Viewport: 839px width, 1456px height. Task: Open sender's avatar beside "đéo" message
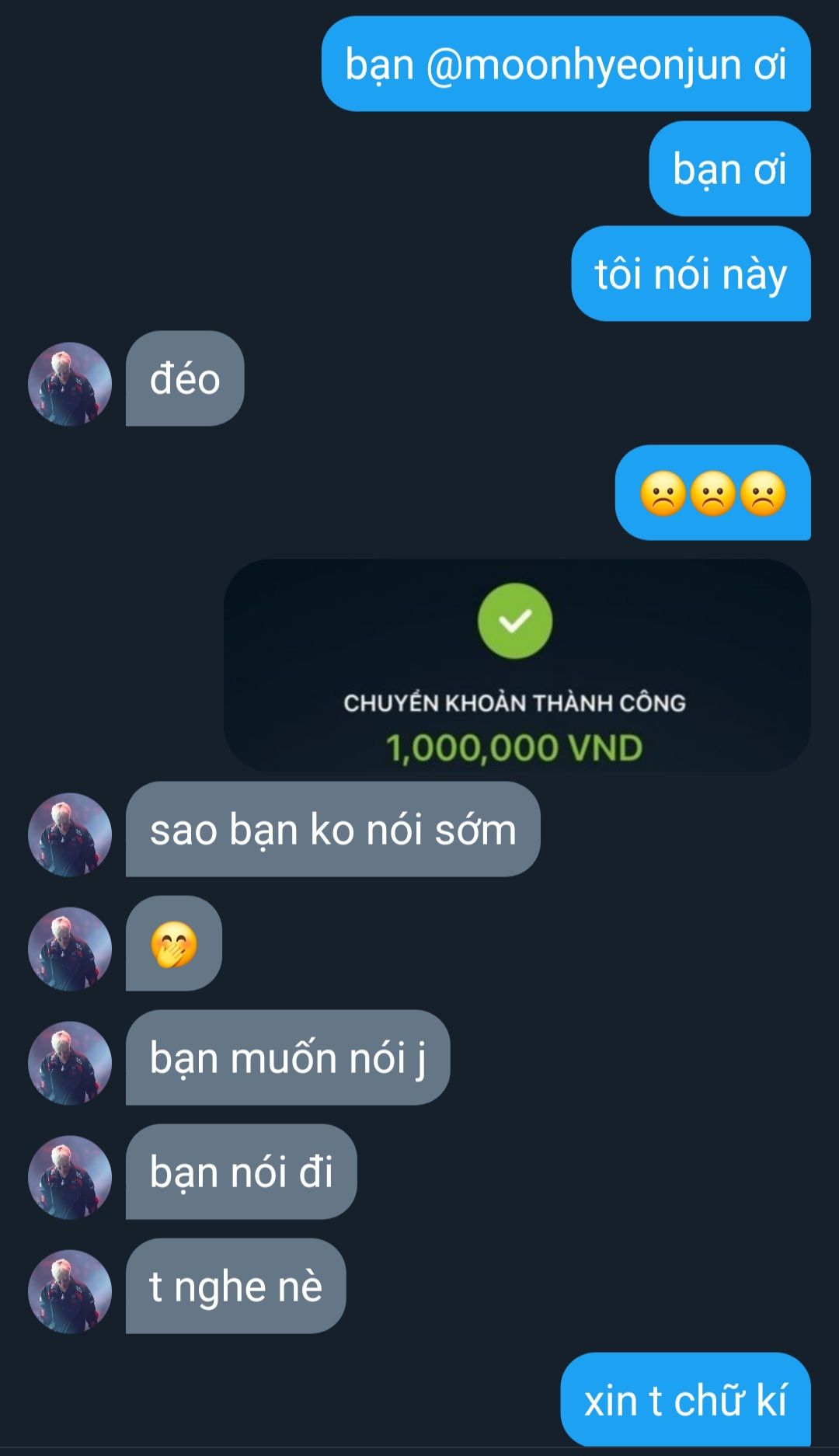[70, 384]
